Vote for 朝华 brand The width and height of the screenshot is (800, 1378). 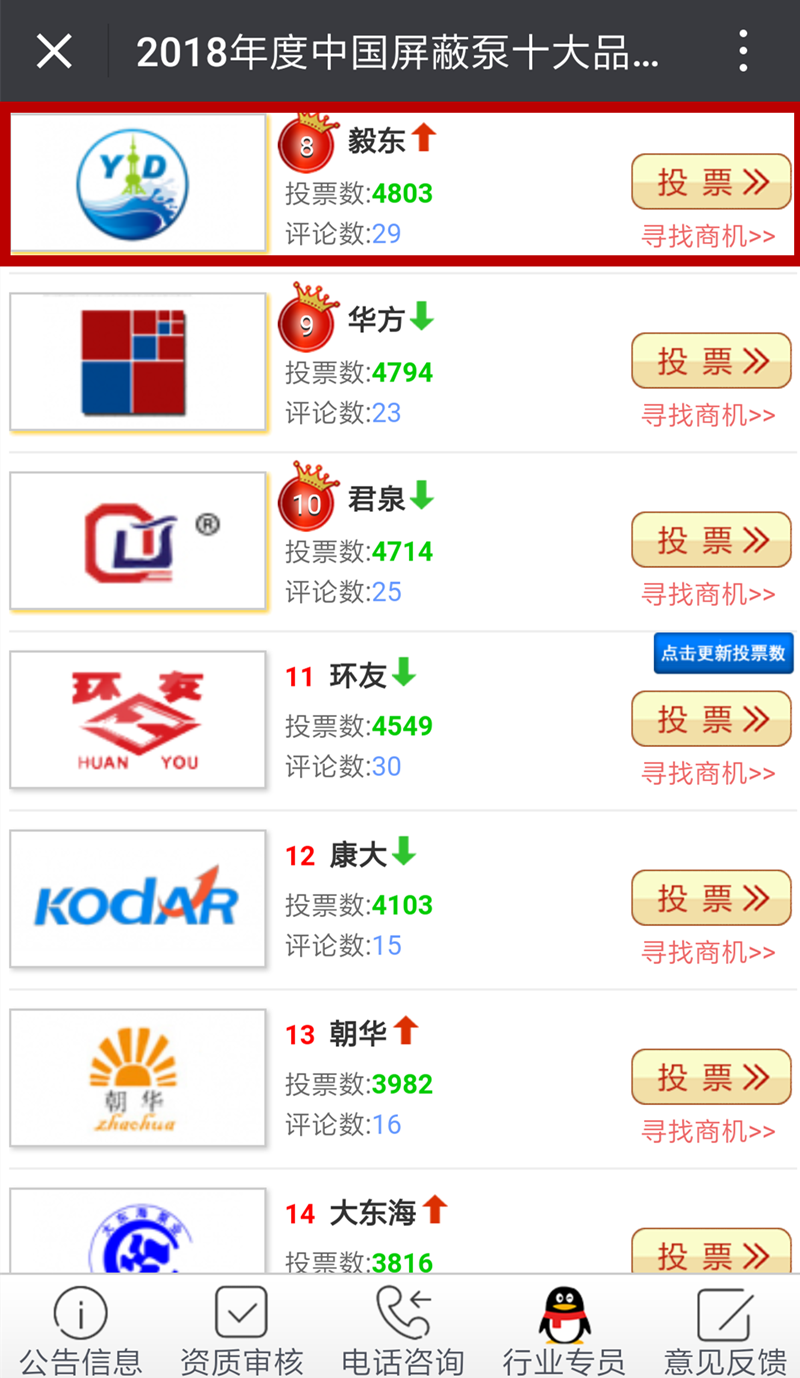point(711,1077)
